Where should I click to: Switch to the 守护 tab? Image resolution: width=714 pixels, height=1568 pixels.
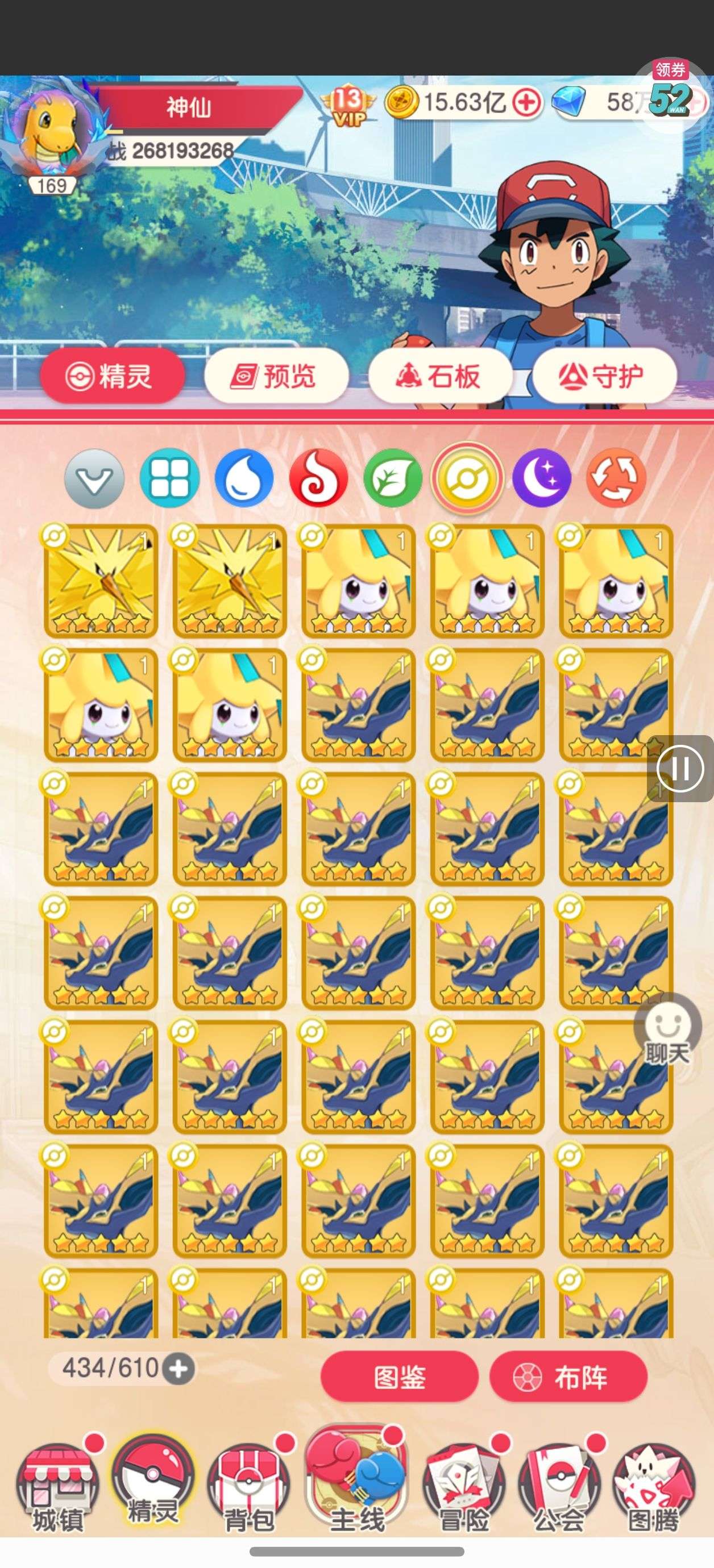pyautogui.click(x=604, y=376)
